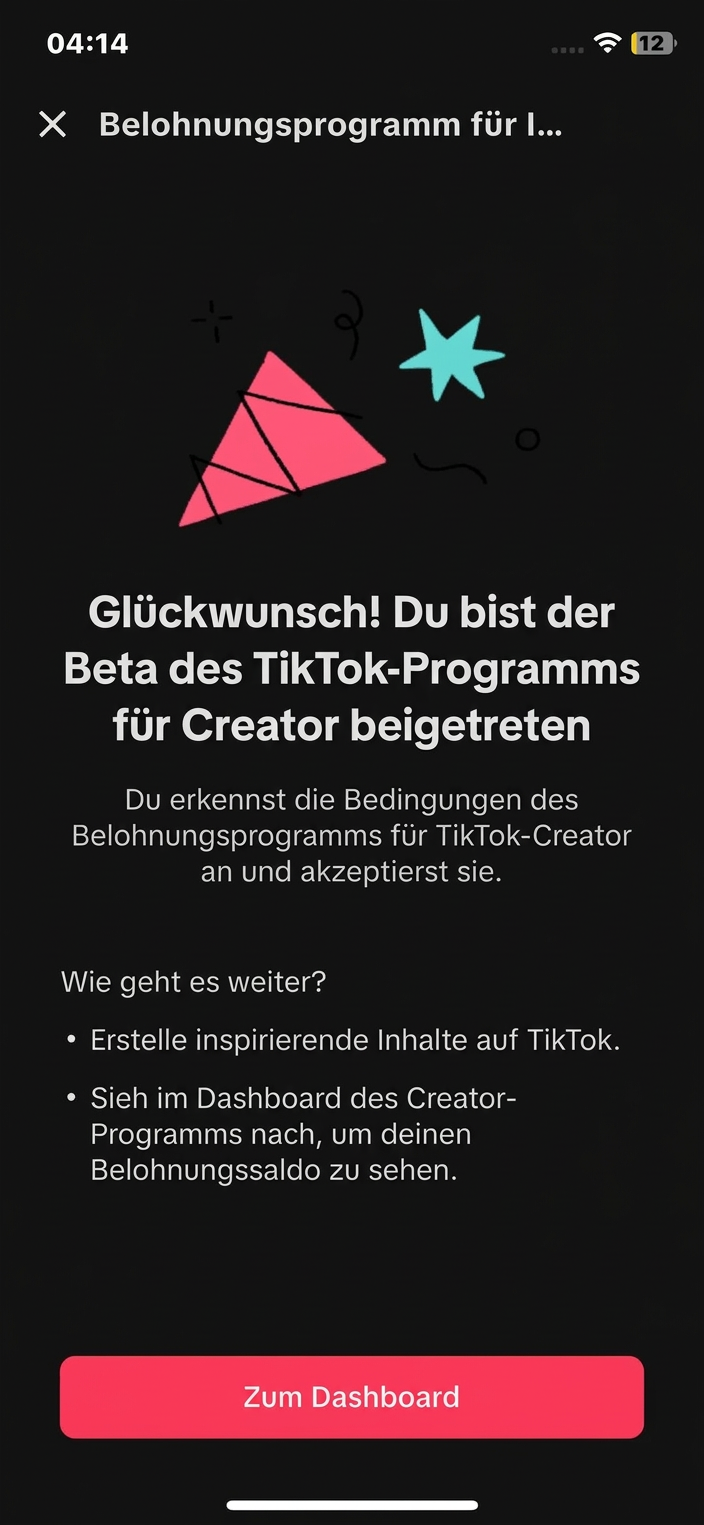This screenshot has width=704, height=1525.
Task: Tap the Zum Dashboard button
Action: pos(351,1397)
